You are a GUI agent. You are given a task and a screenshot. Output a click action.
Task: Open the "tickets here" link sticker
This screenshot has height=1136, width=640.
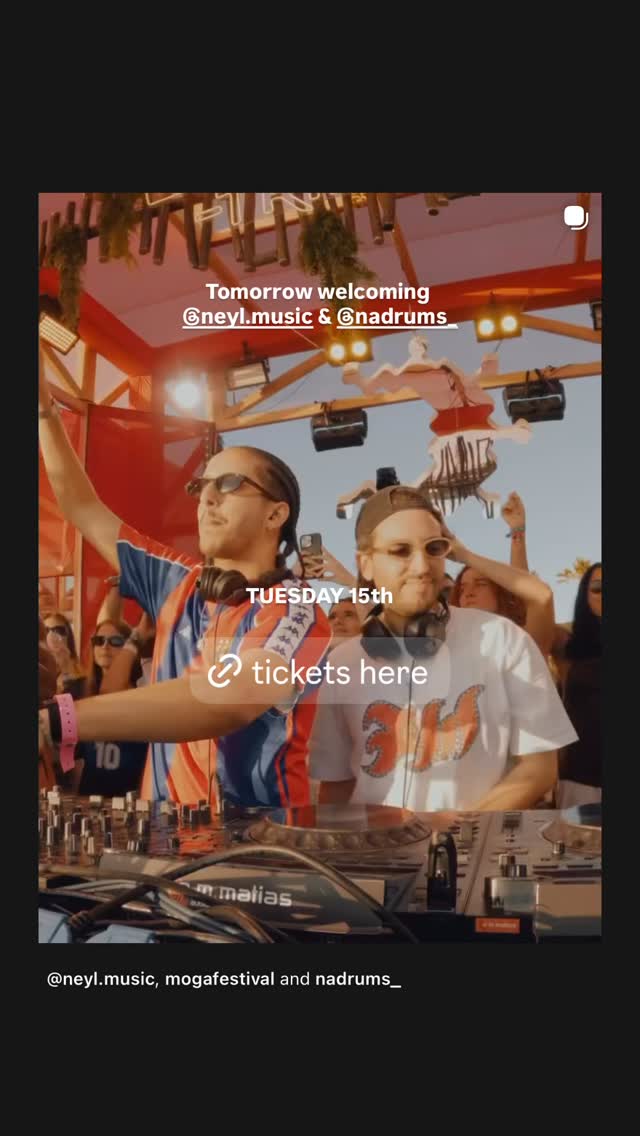coord(318,672)
